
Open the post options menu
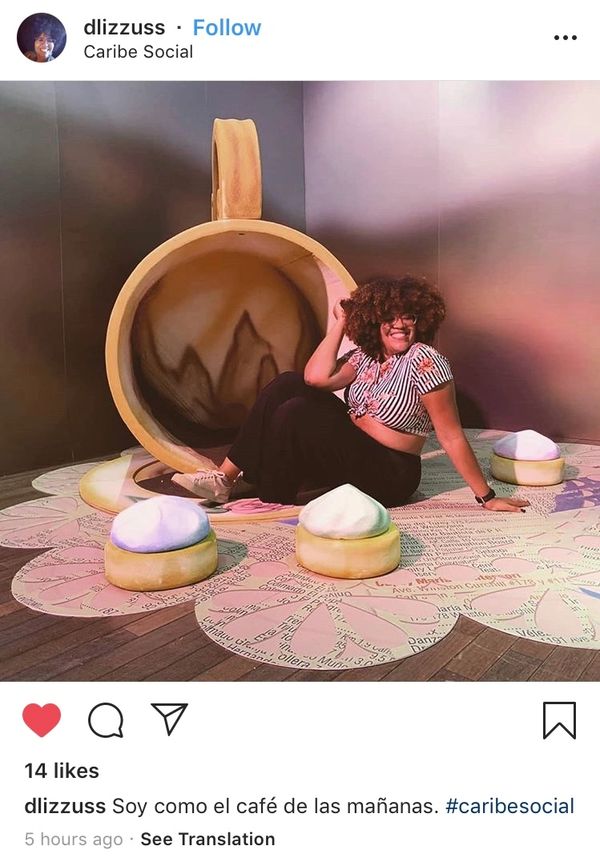(565, 38)
